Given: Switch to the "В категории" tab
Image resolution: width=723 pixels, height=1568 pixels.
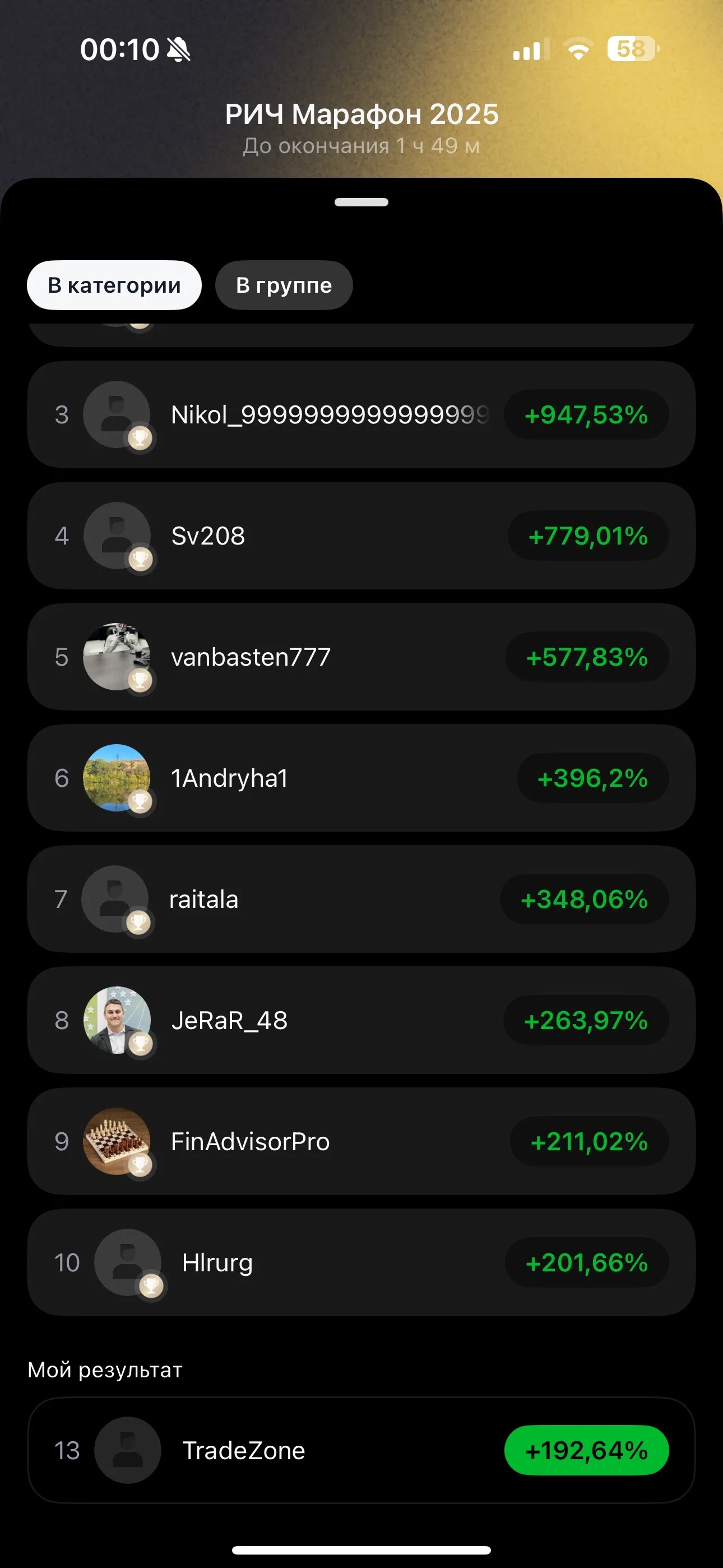Looking at the screenshot, I should pos(114,285).
